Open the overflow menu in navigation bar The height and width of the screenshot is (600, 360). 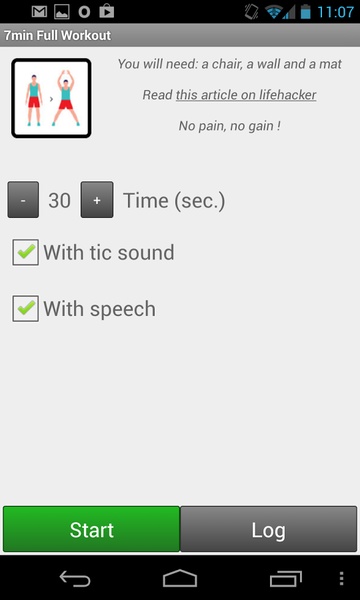342,578
